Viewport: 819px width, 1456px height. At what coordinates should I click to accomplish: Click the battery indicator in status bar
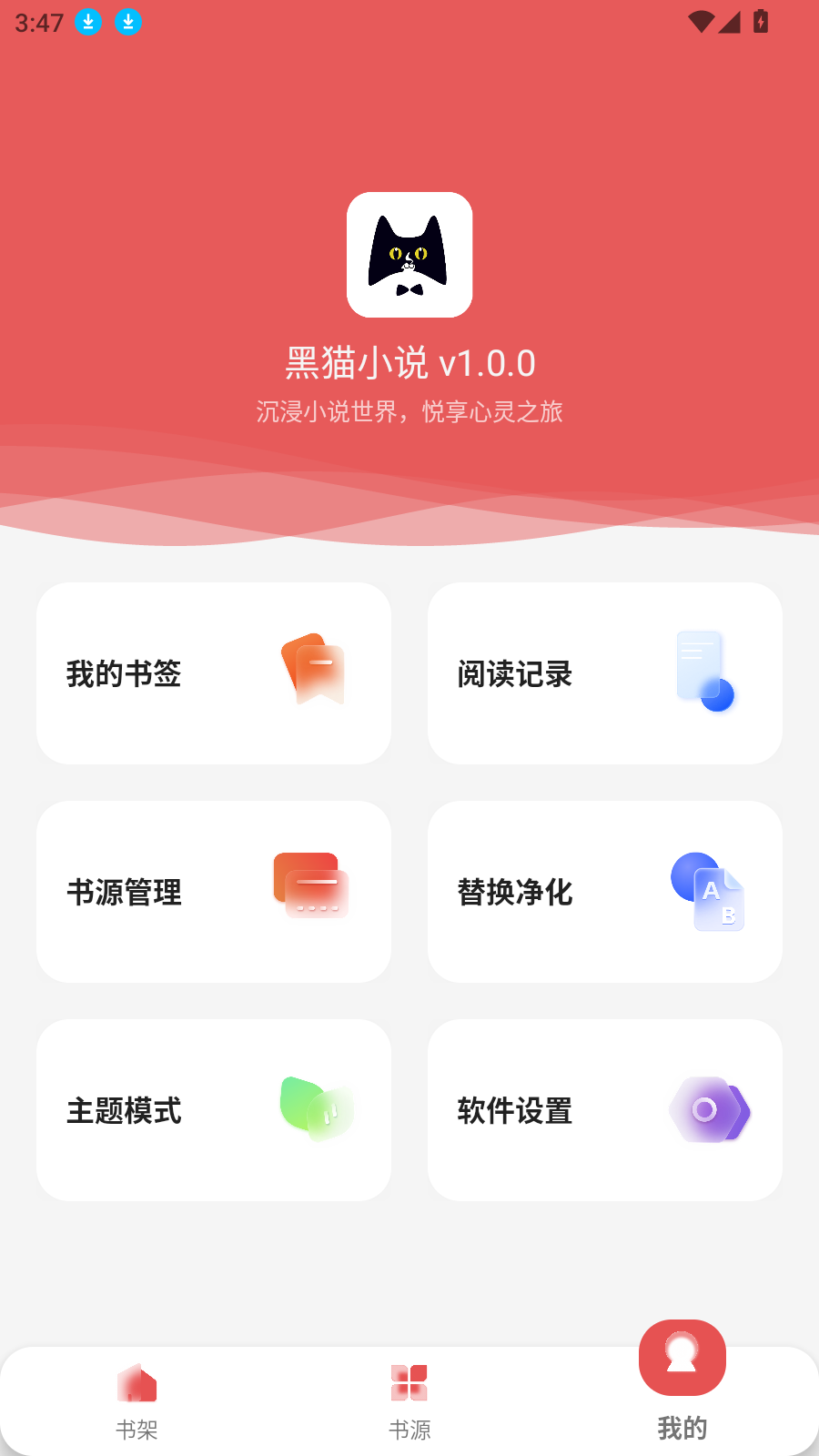pos(761,22)
